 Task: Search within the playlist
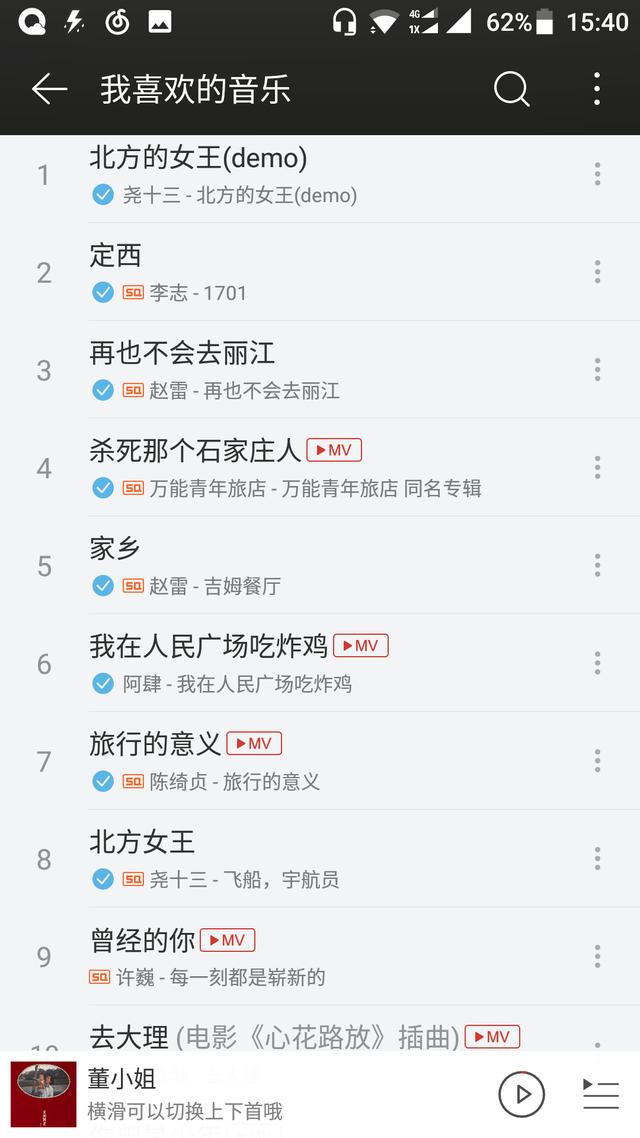511,89
